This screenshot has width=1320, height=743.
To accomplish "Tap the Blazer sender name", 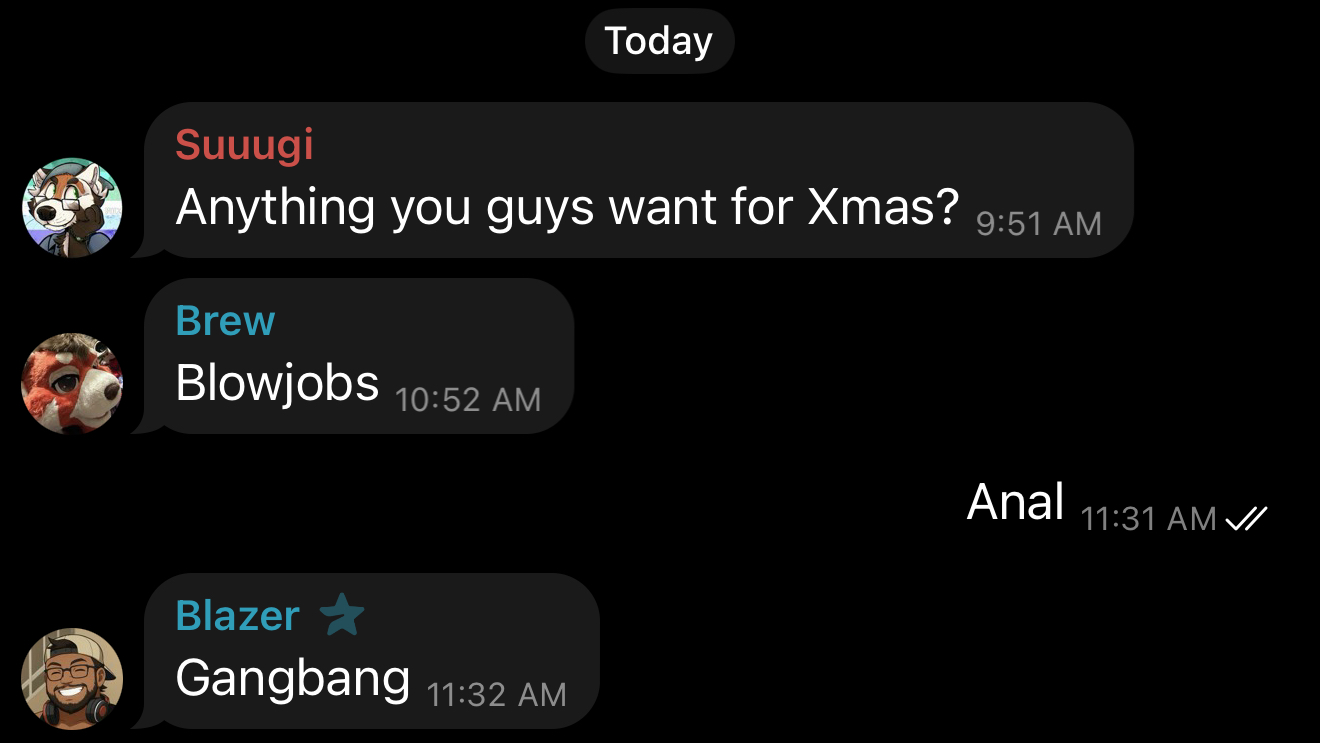I will [x=237, y=615].
